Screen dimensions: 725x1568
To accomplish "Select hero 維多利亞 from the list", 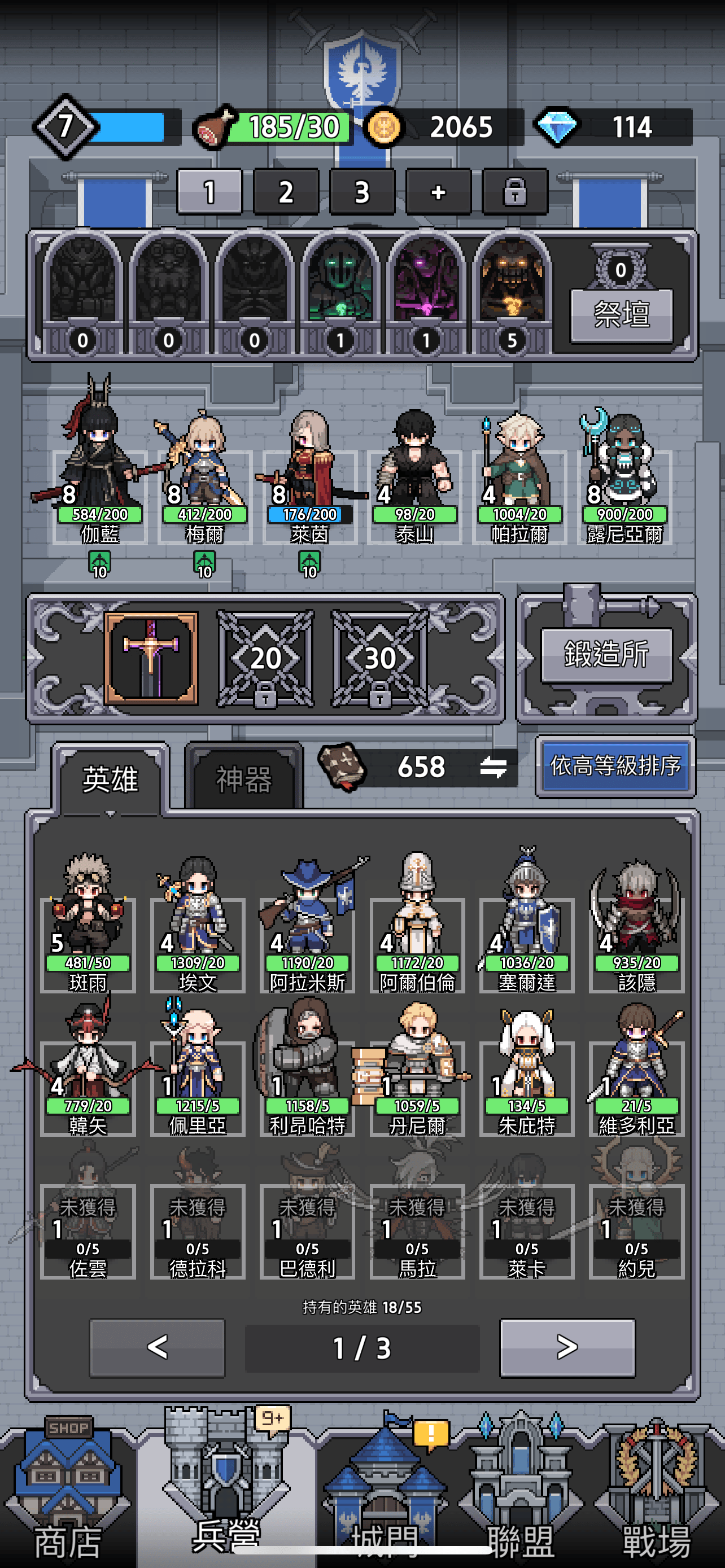I will (637, 1068).
